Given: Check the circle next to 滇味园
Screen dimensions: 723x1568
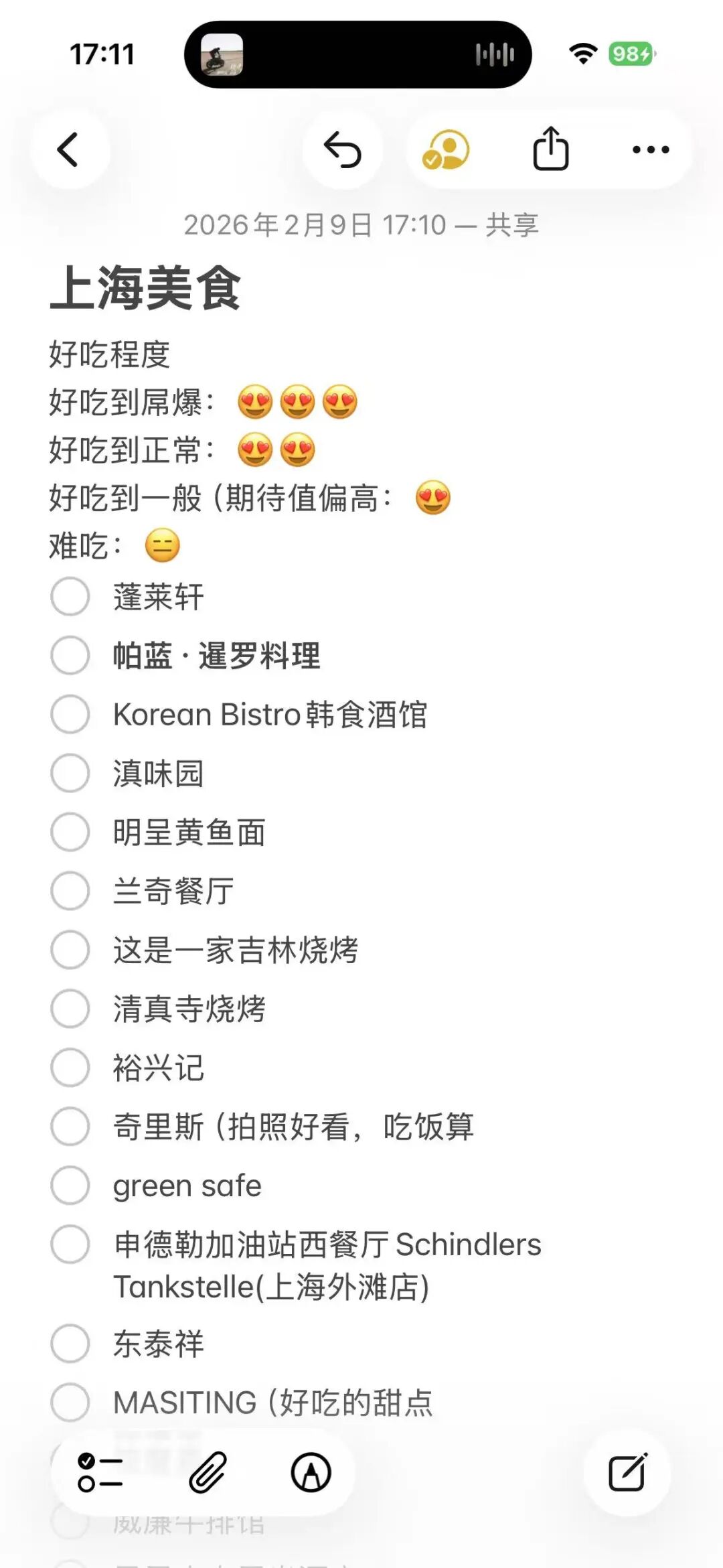Looking at the screenshot, I should point(70,774).
